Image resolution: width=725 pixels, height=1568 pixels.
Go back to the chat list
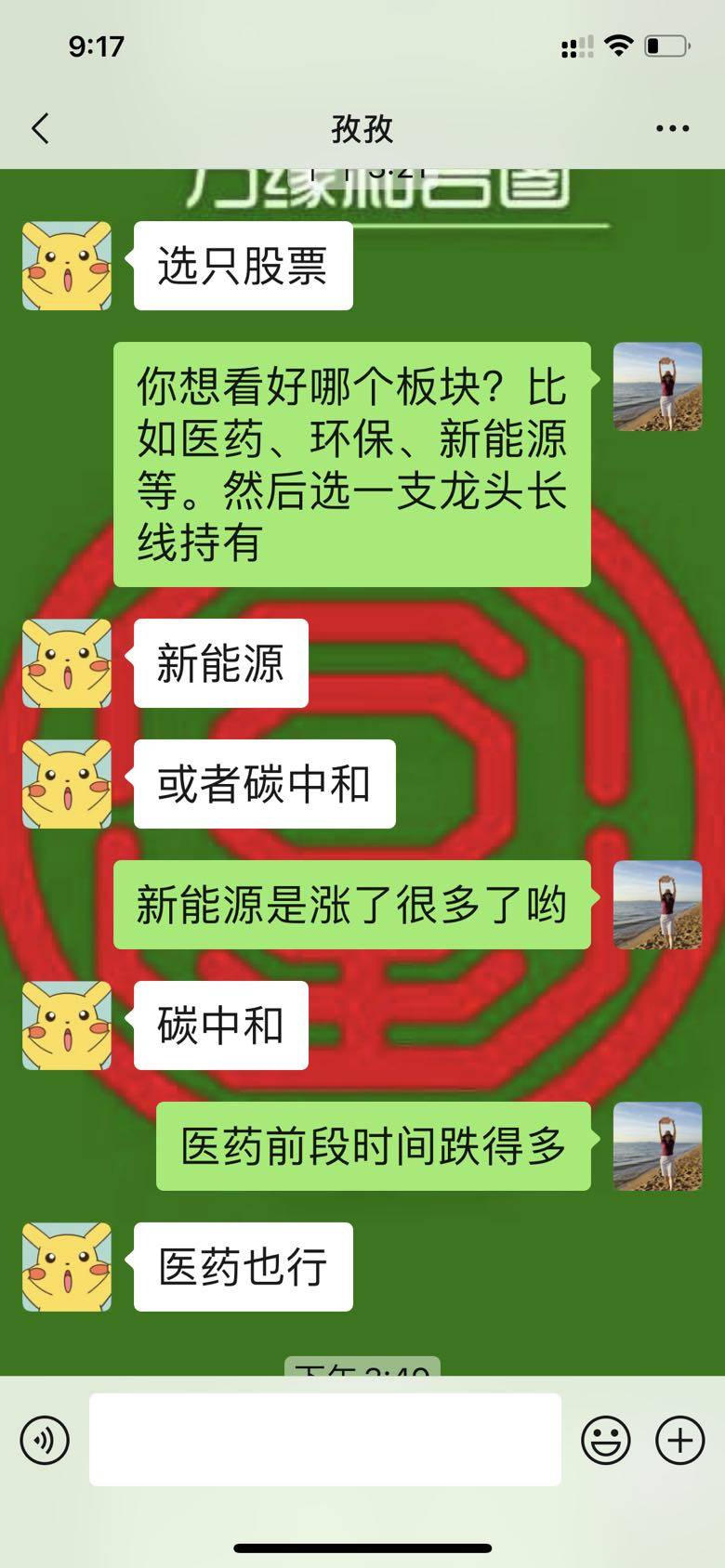(x=40, y=128)
